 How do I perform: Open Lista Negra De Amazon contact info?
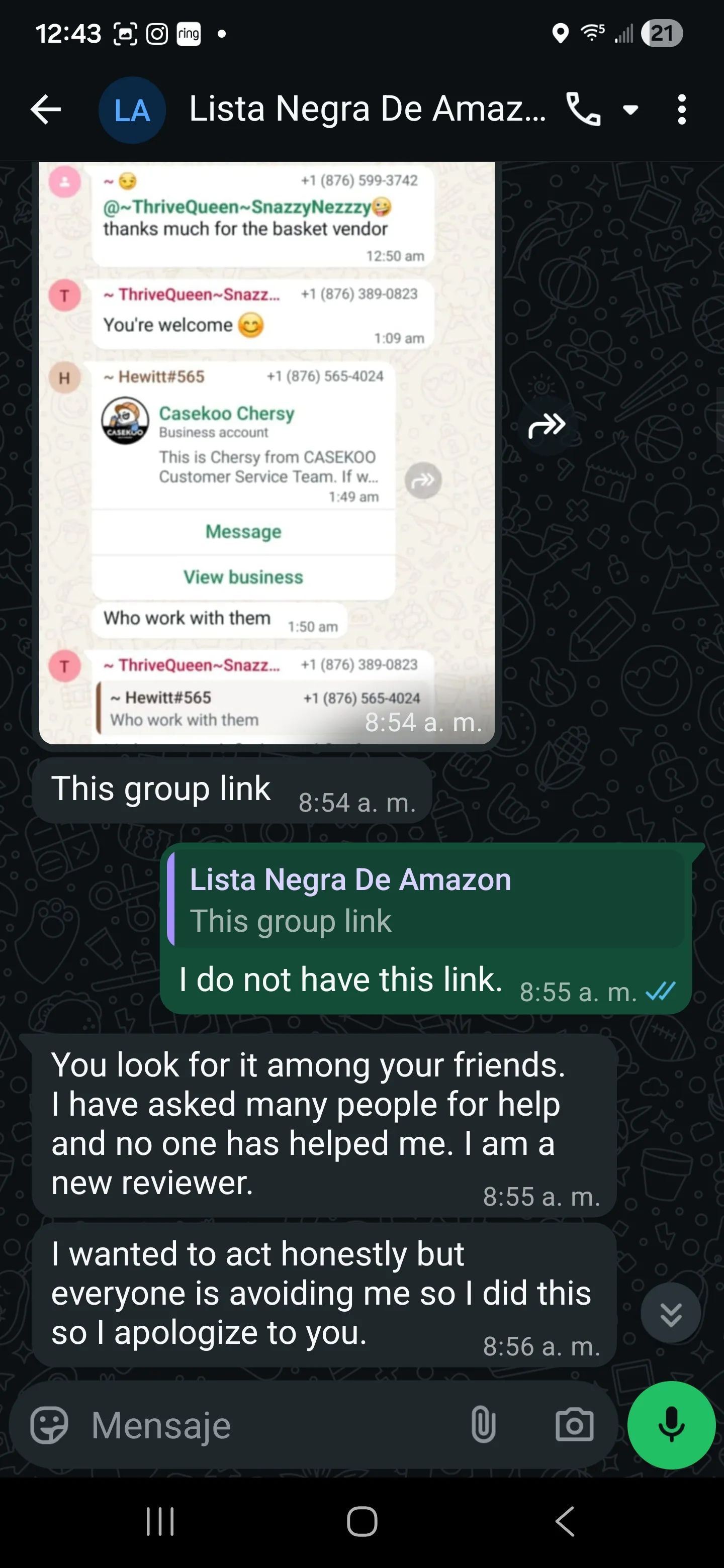point(367,110)
